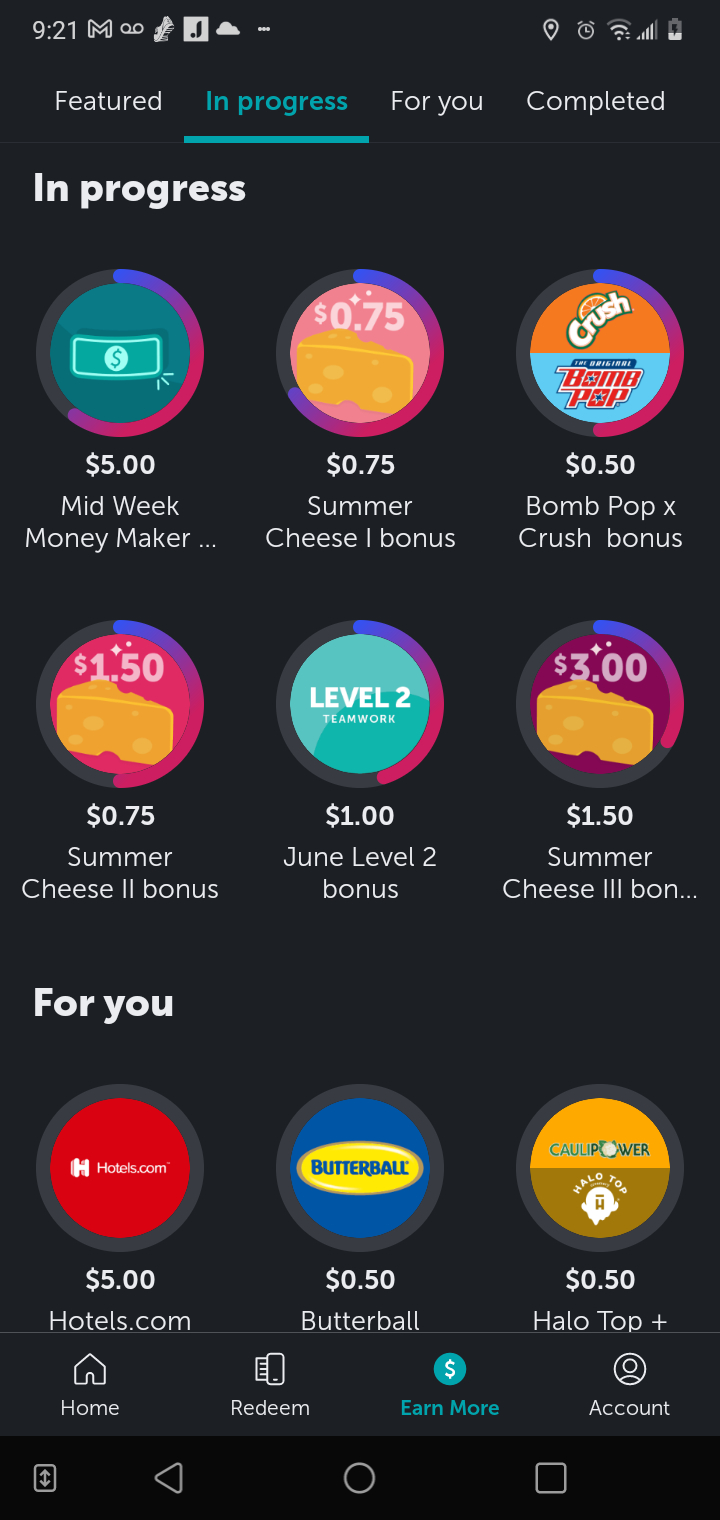Open the recent apps view
720x1520 pixels.
pos(551,1477)
